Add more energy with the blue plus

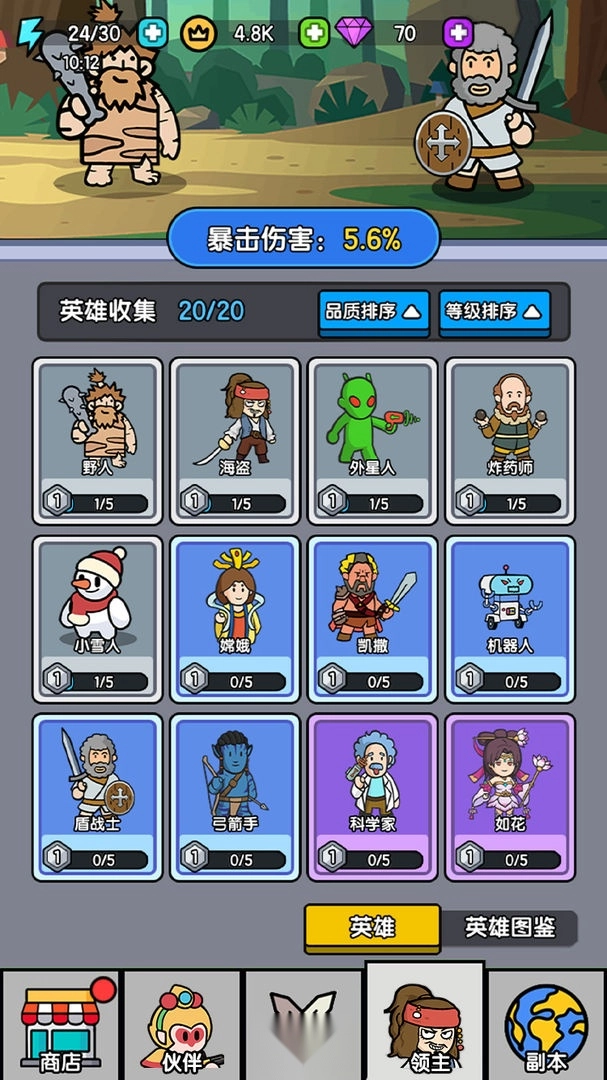pyautogui.click(x=152, y=33)
